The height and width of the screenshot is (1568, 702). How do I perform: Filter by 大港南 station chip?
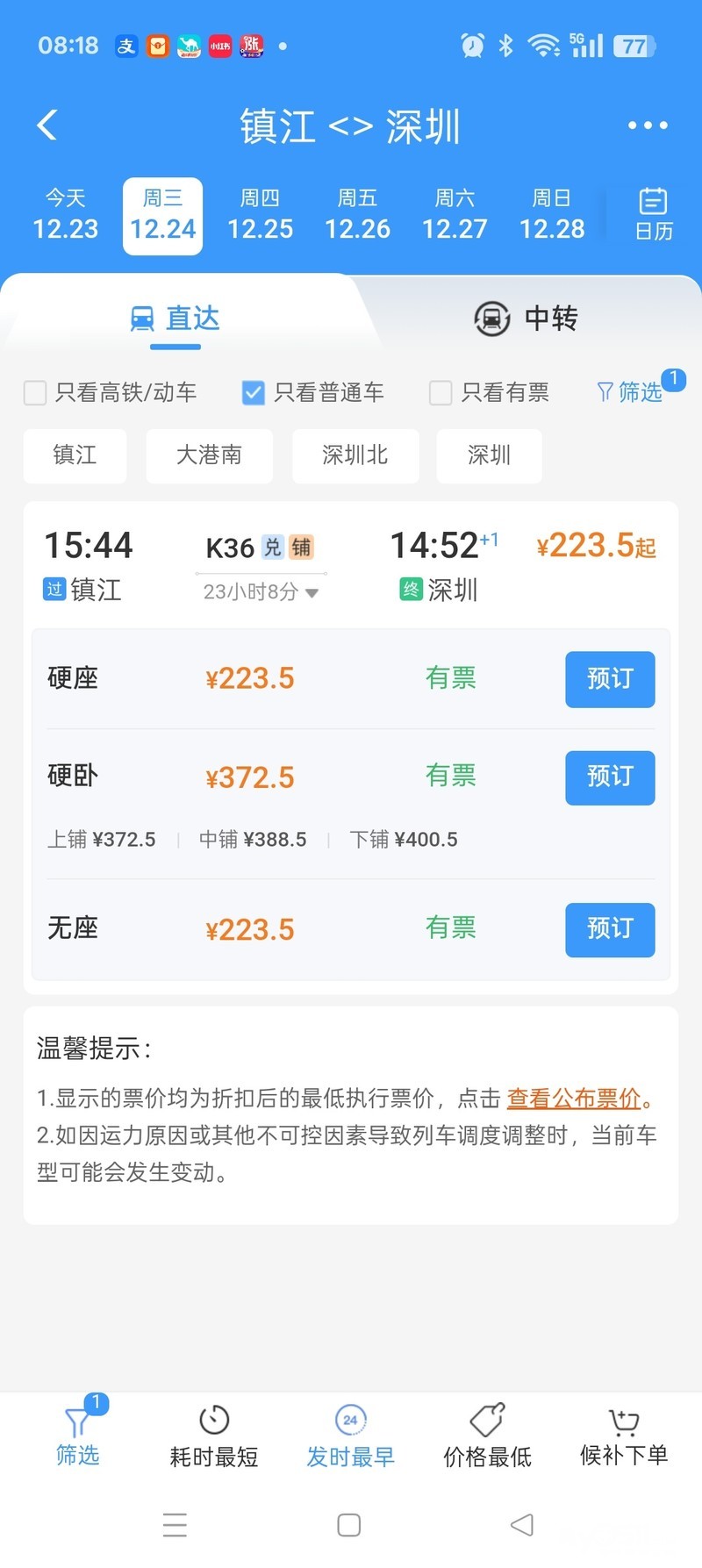pyautogui.click(x=209, y=455)
